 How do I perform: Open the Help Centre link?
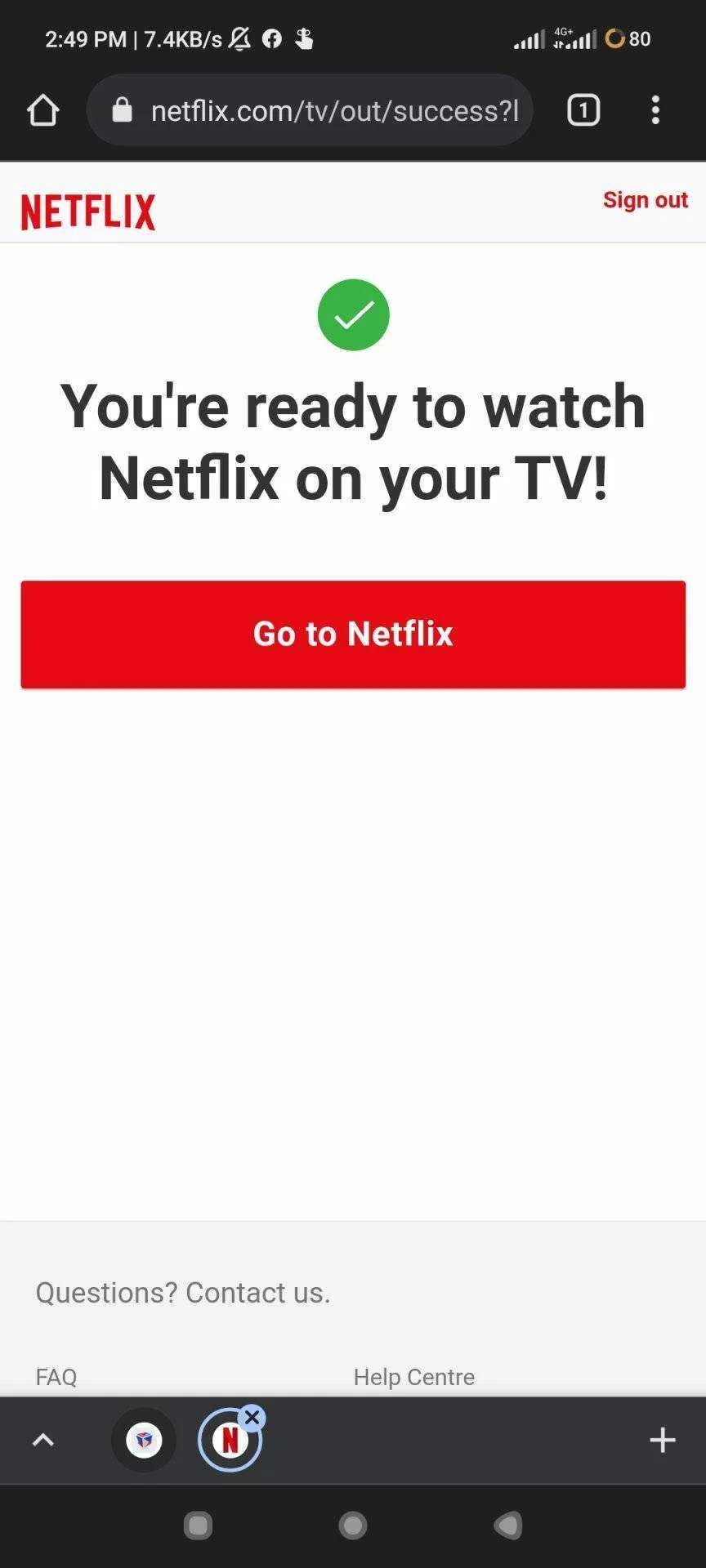pos(413,1377)
